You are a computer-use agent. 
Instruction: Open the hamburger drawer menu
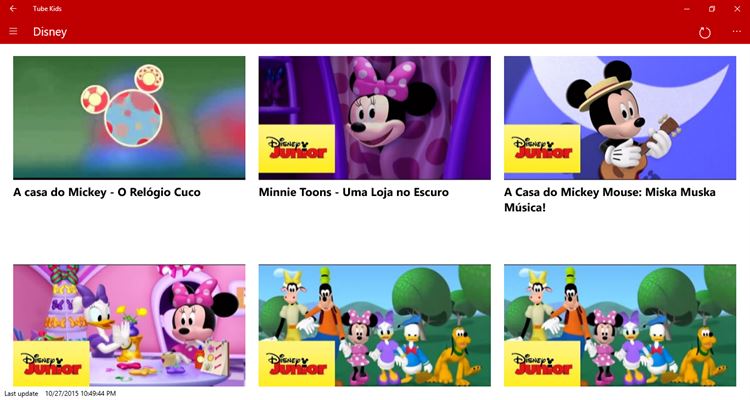point(13,32)
